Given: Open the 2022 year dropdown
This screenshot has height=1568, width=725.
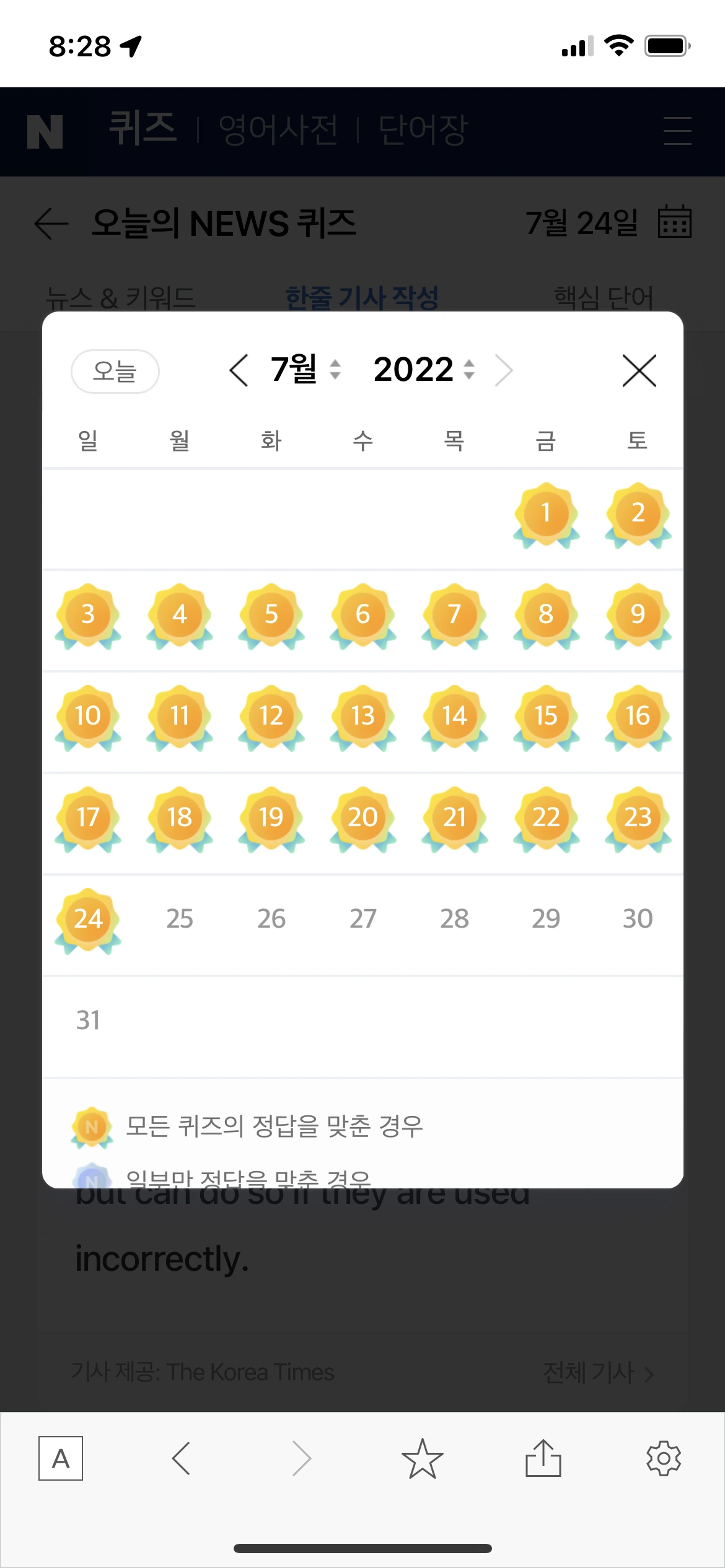Looking at the screenshot, I should point(424,370).
